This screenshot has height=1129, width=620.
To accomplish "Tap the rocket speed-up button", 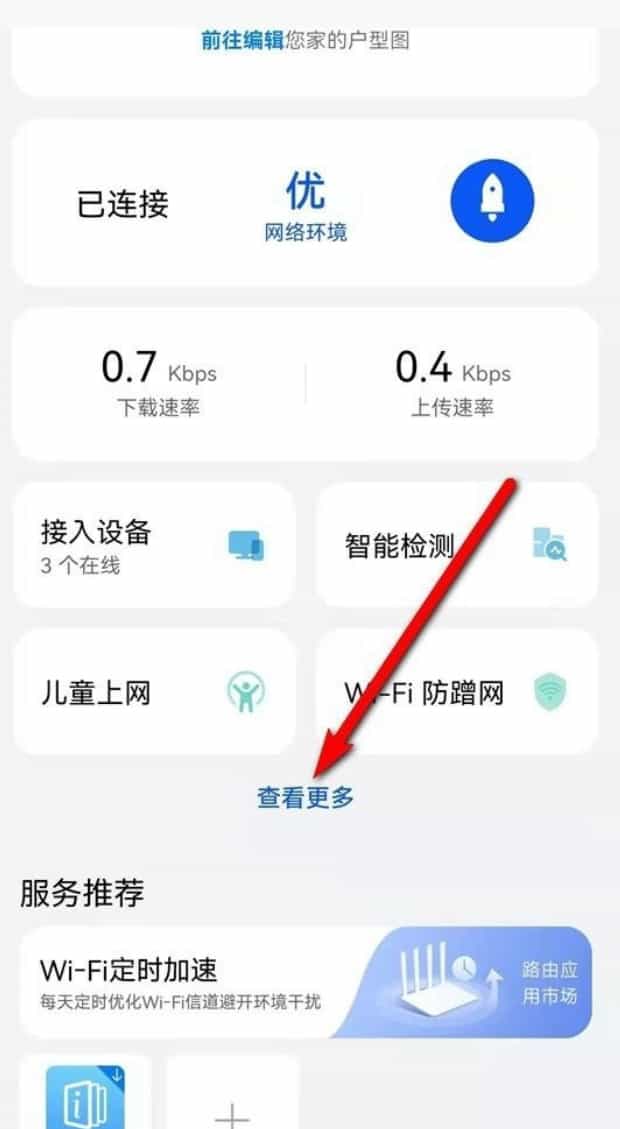I will (491, 202).
